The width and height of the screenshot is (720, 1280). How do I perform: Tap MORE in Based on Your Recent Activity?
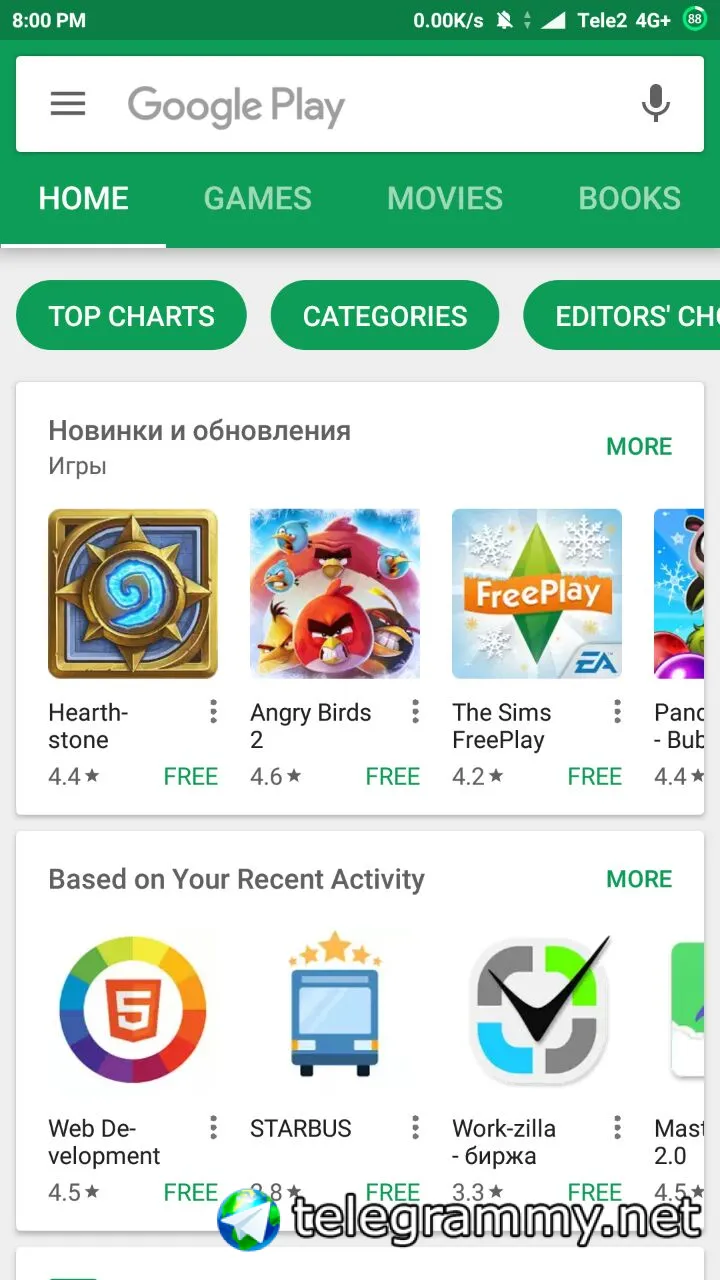[x=639, y=879]
